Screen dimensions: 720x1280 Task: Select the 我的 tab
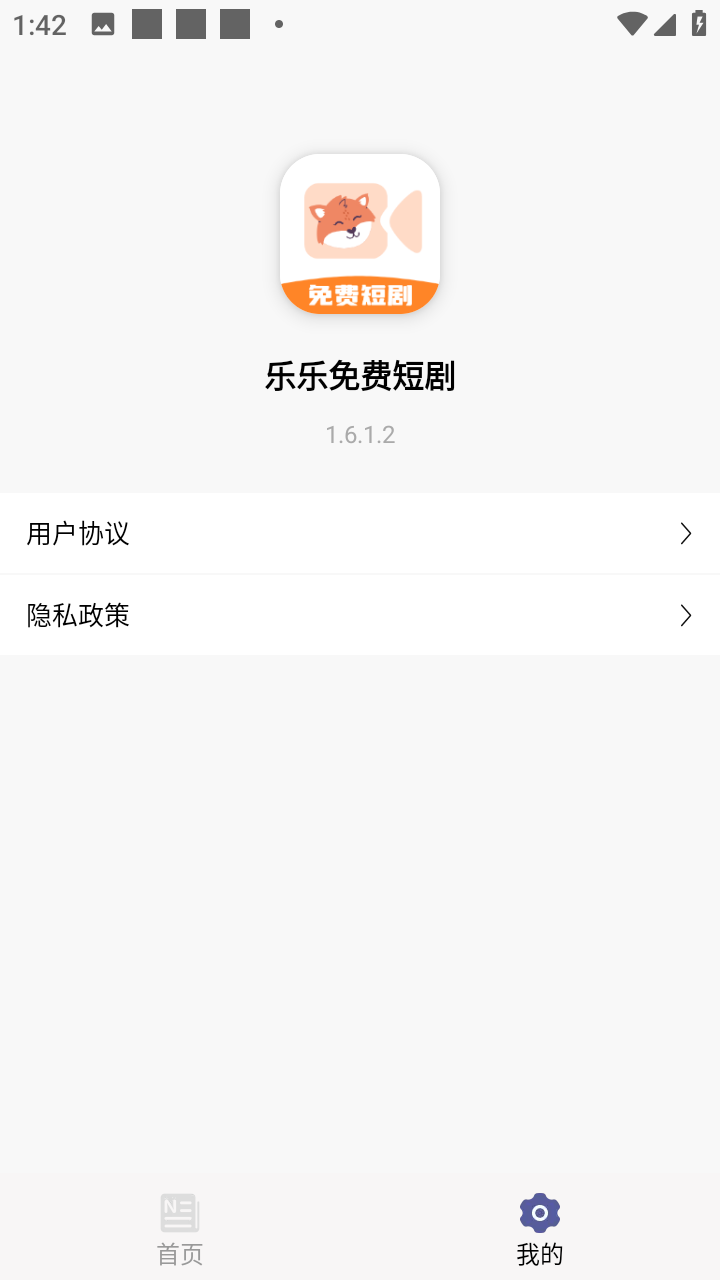coord(540,1229)
